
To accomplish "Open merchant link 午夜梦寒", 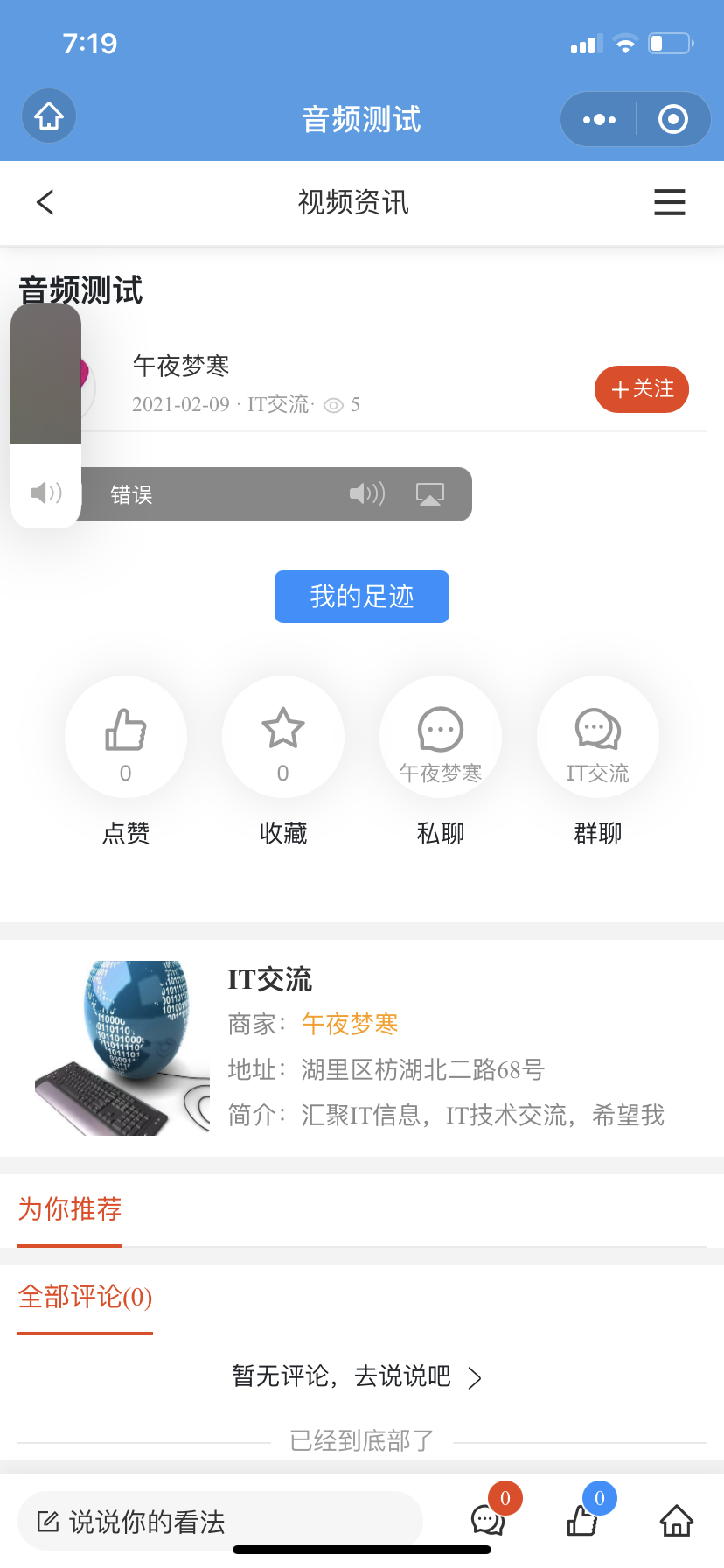I will pos(350,1024).
